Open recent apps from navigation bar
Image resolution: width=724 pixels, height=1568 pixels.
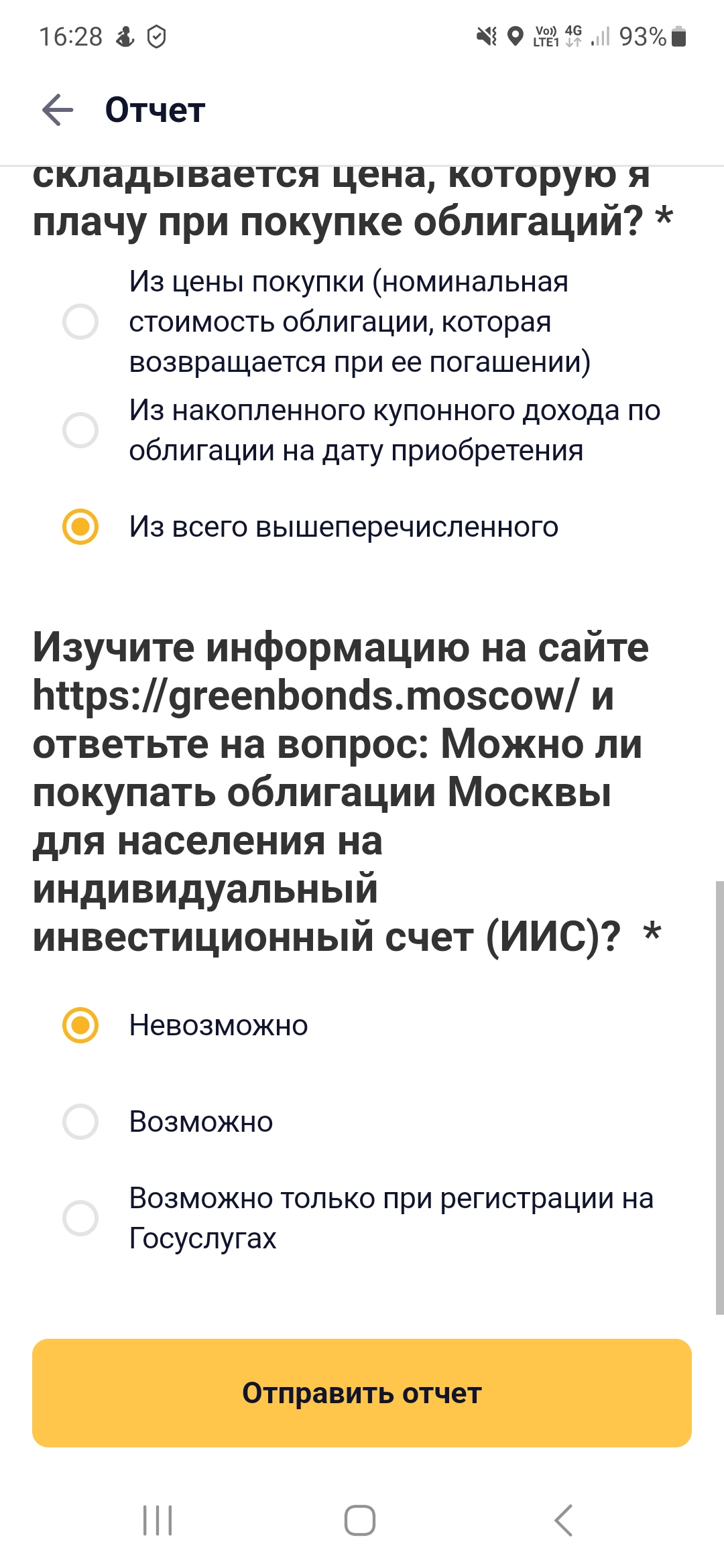(158, 1520)
